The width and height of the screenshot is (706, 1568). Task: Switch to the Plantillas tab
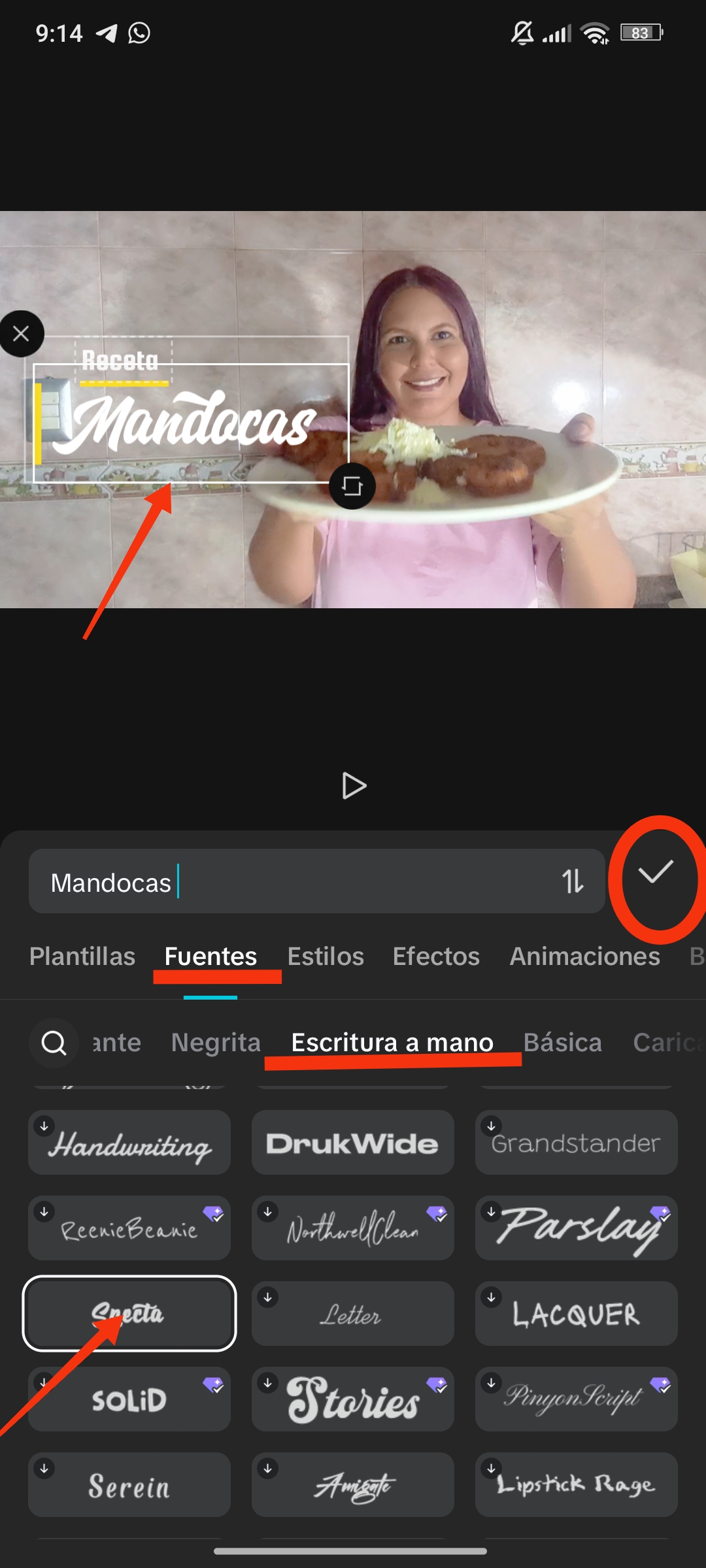coord(82,956)
